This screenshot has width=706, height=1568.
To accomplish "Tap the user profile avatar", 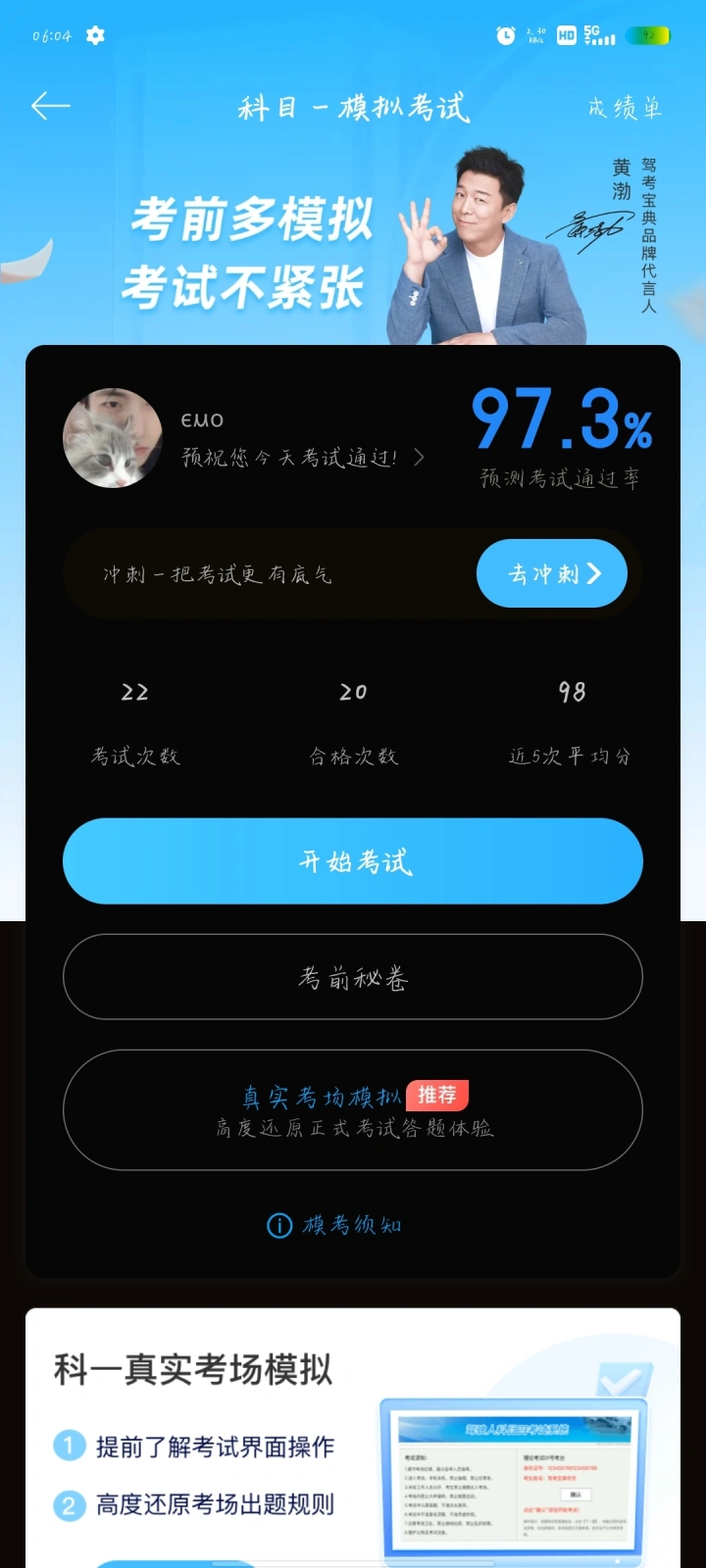I will click(x=112, y=438).
